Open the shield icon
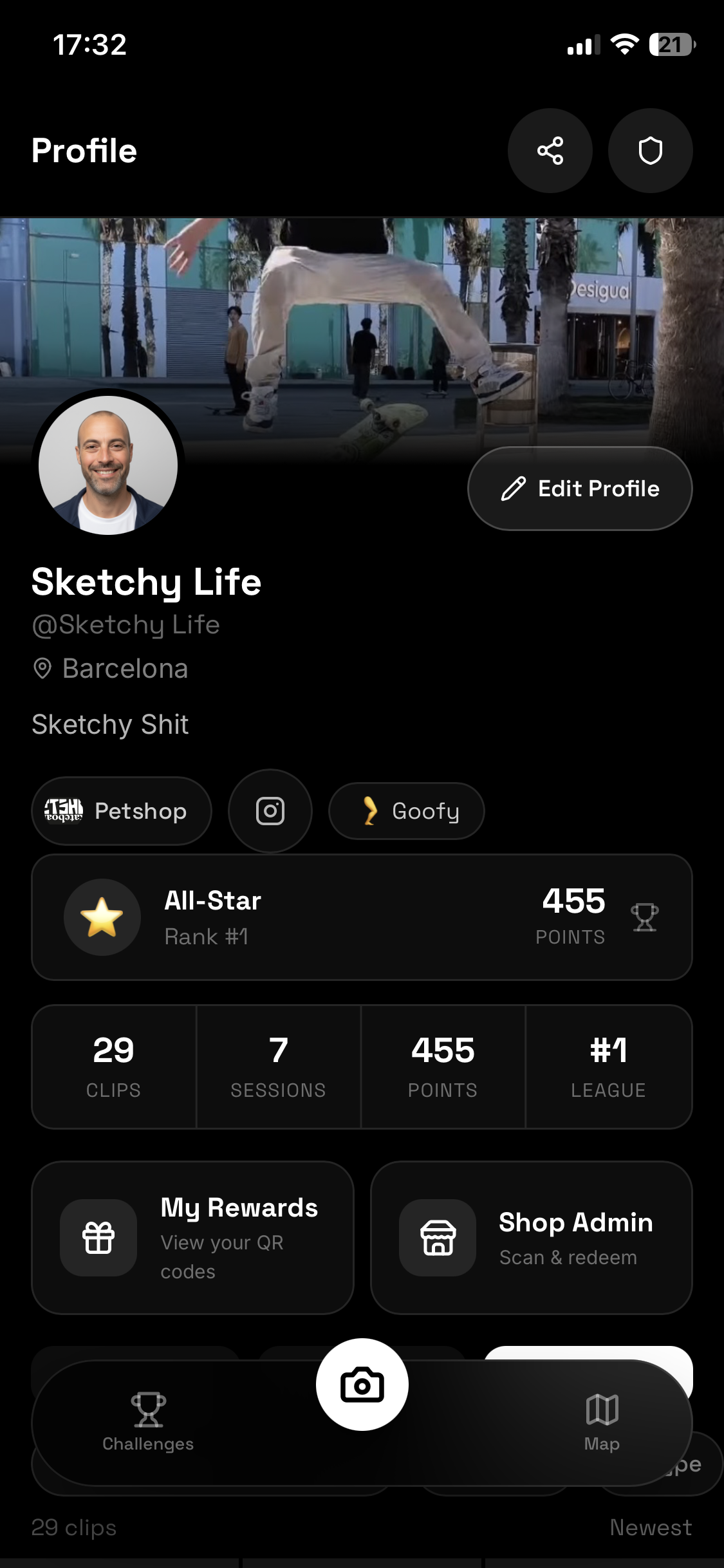The height and width of the screenshot is (1568, 724). click(x=650, y=151)
